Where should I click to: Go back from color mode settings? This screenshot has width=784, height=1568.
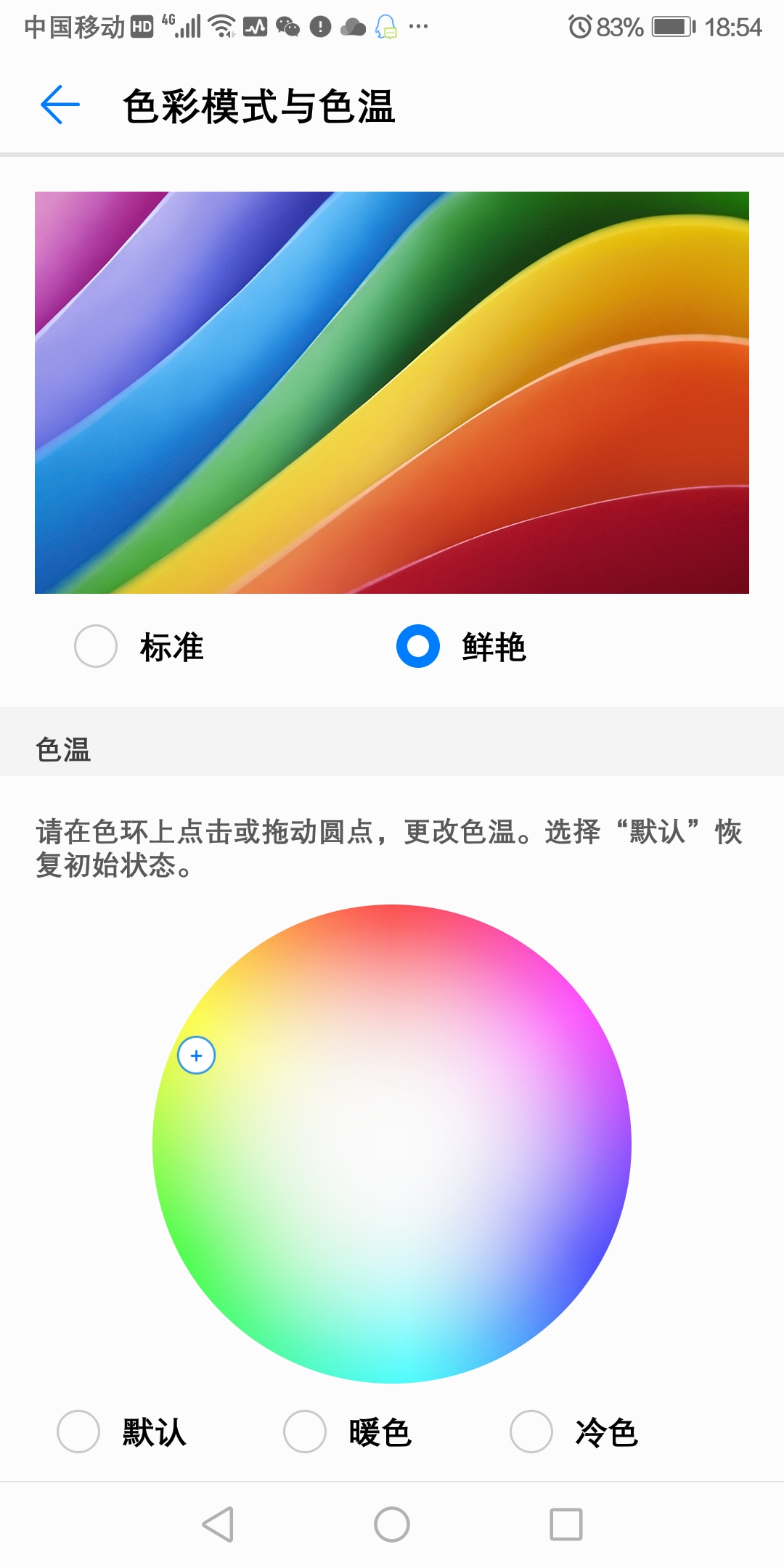click(x=60, y=105)
